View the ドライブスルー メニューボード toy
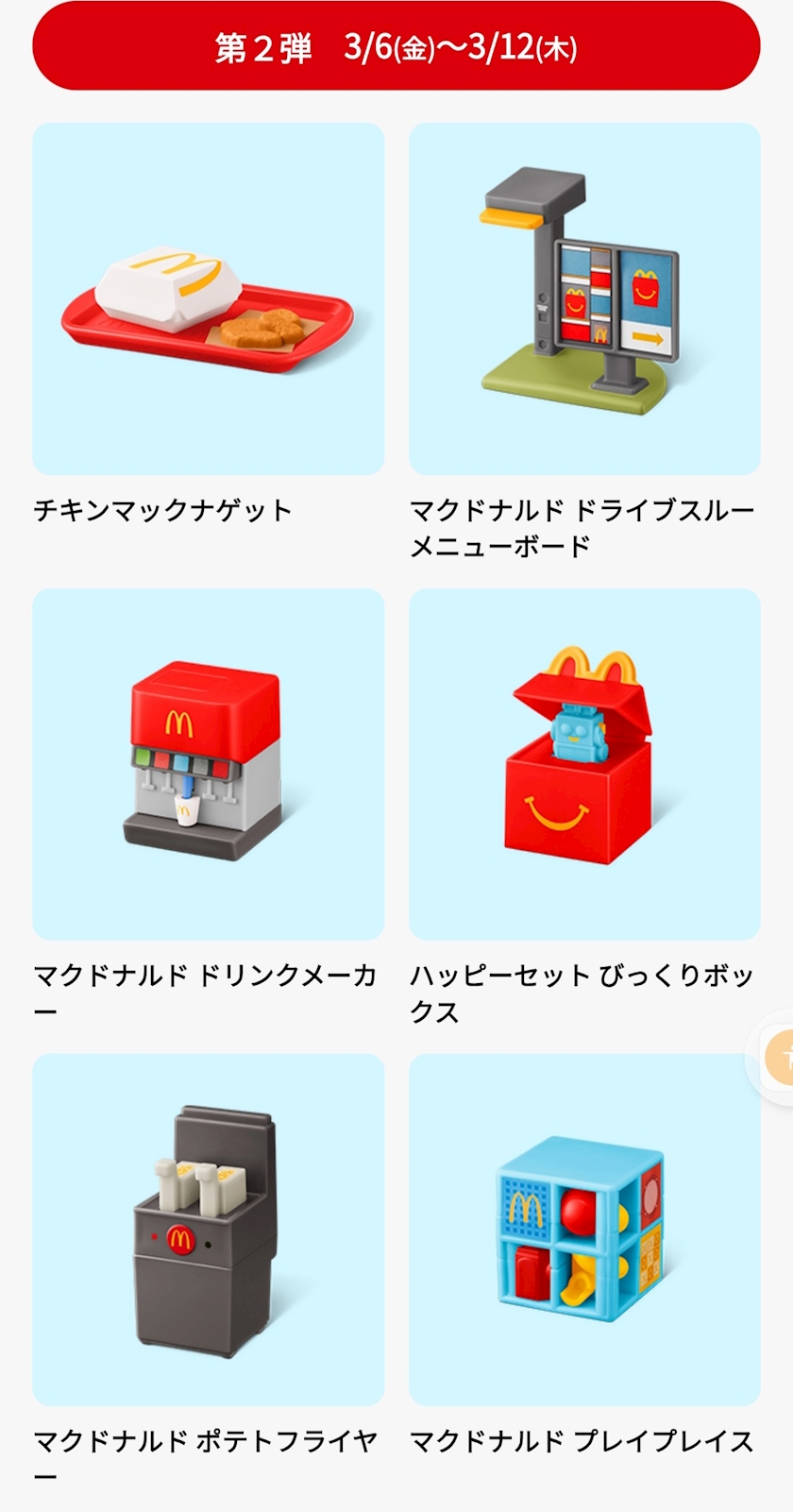793x1512 pixels. tap(584, 298)
